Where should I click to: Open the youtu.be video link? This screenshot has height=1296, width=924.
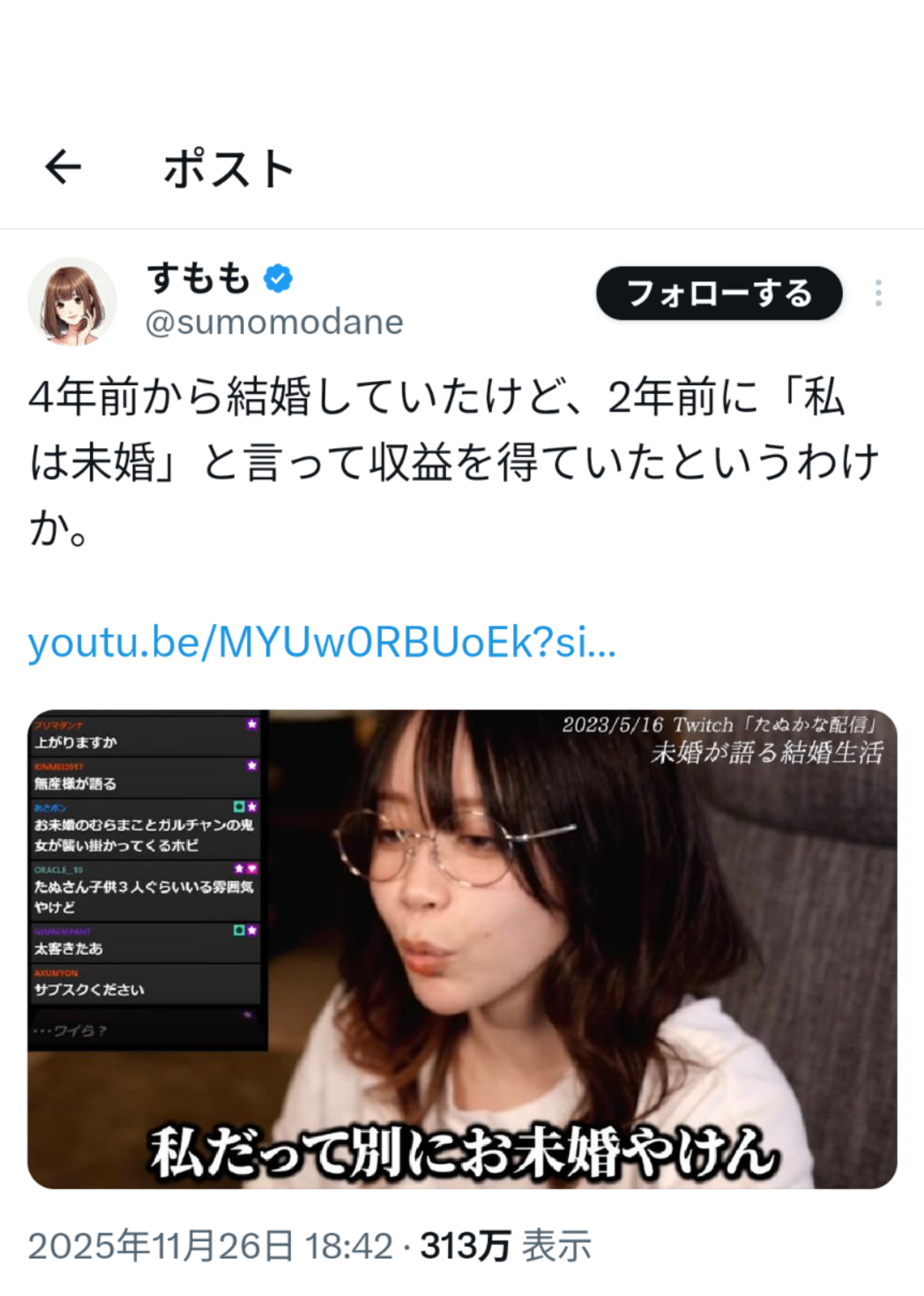322,642
